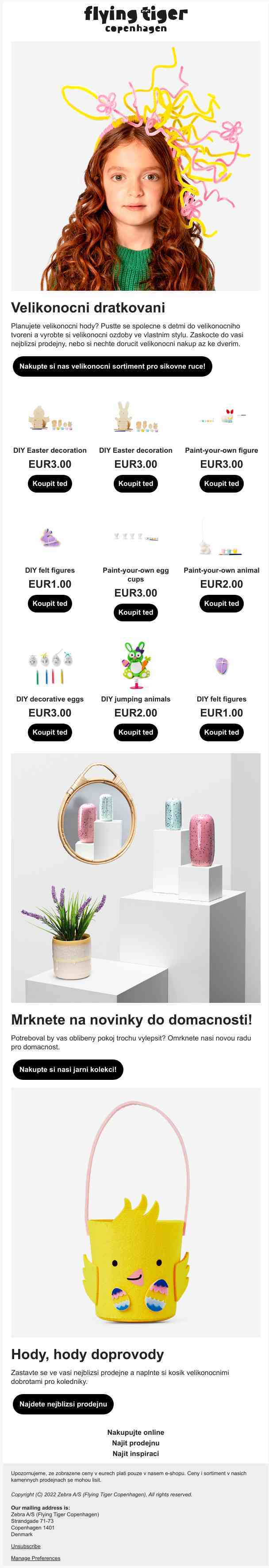
Task: Buy the DIY decorative eggs
Action: pos(50,732)
